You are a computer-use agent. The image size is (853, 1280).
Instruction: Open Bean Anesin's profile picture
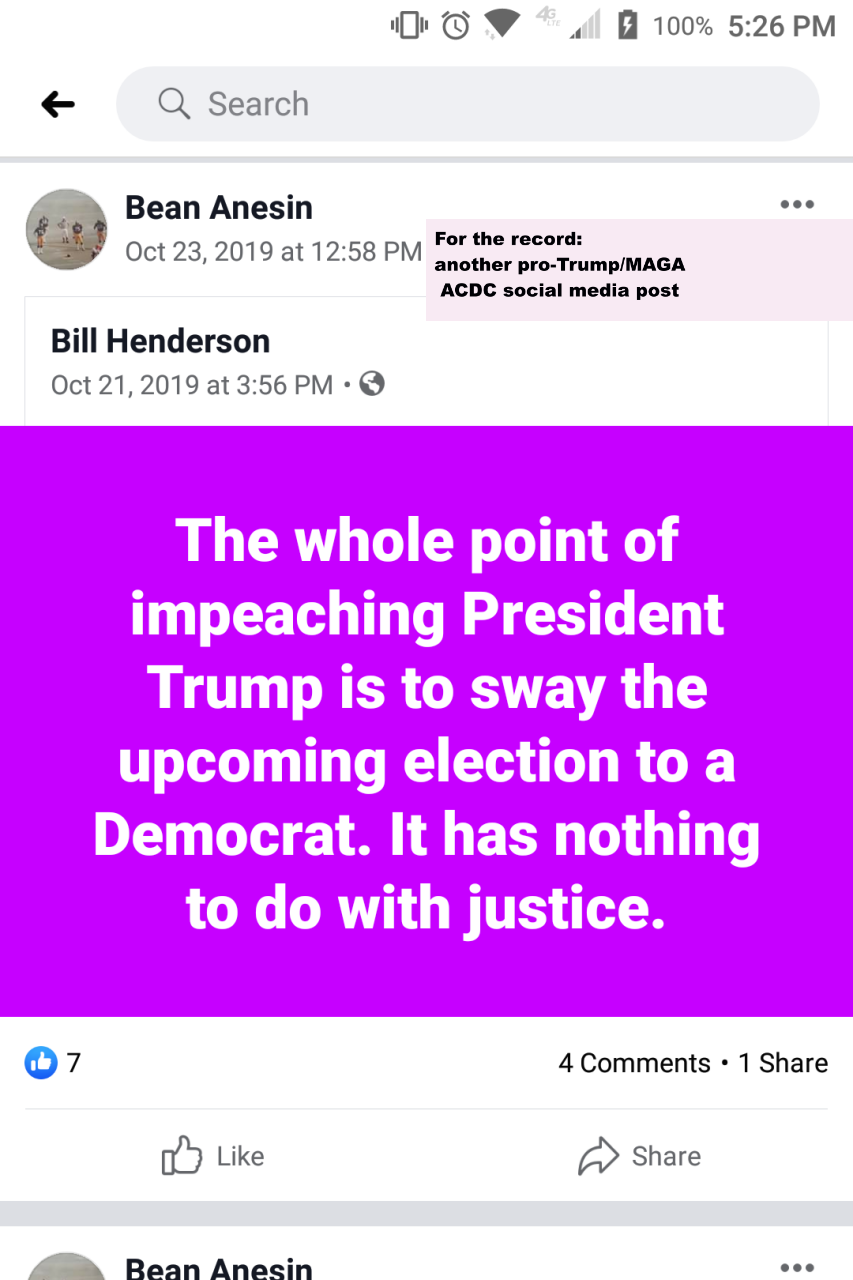pos(66,229)
